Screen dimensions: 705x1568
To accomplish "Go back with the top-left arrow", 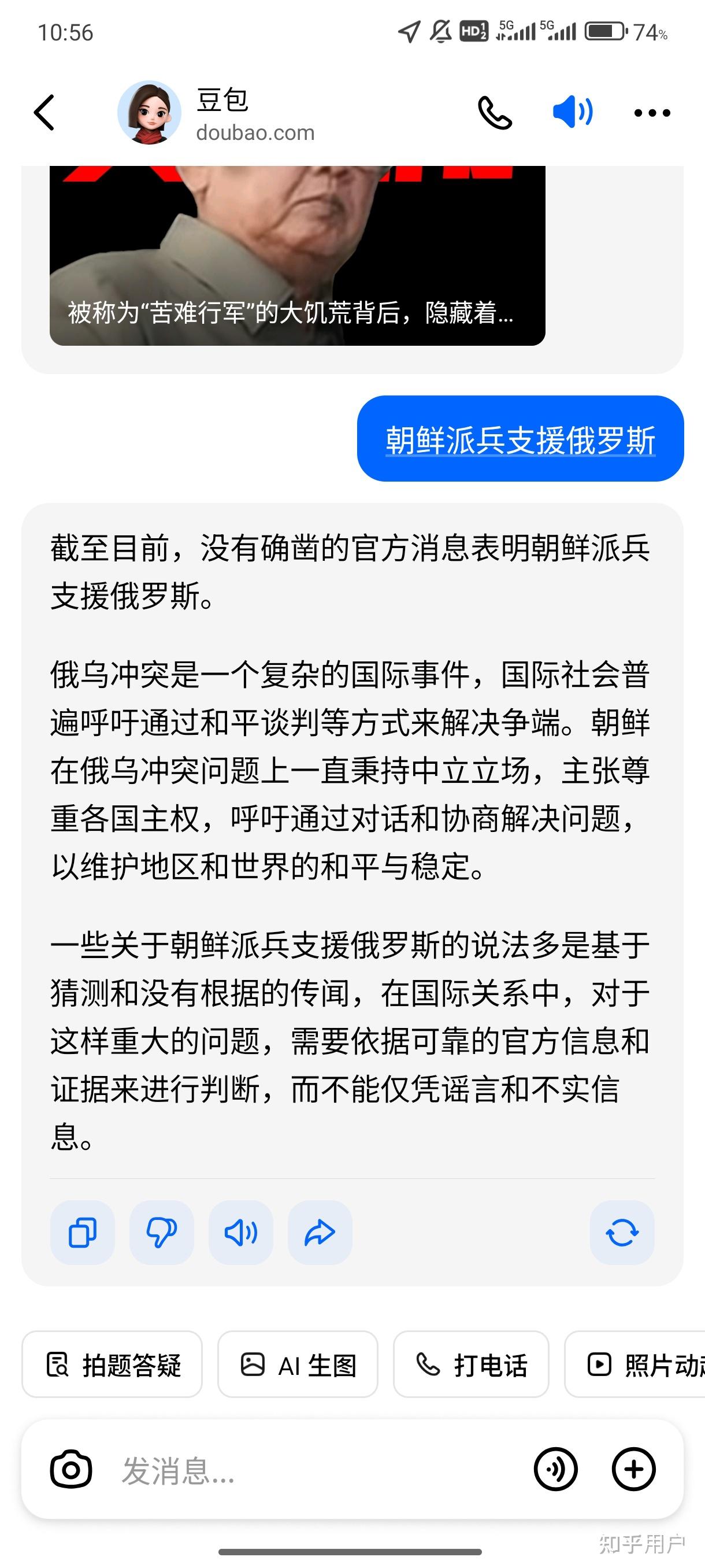I will point(44,113).
